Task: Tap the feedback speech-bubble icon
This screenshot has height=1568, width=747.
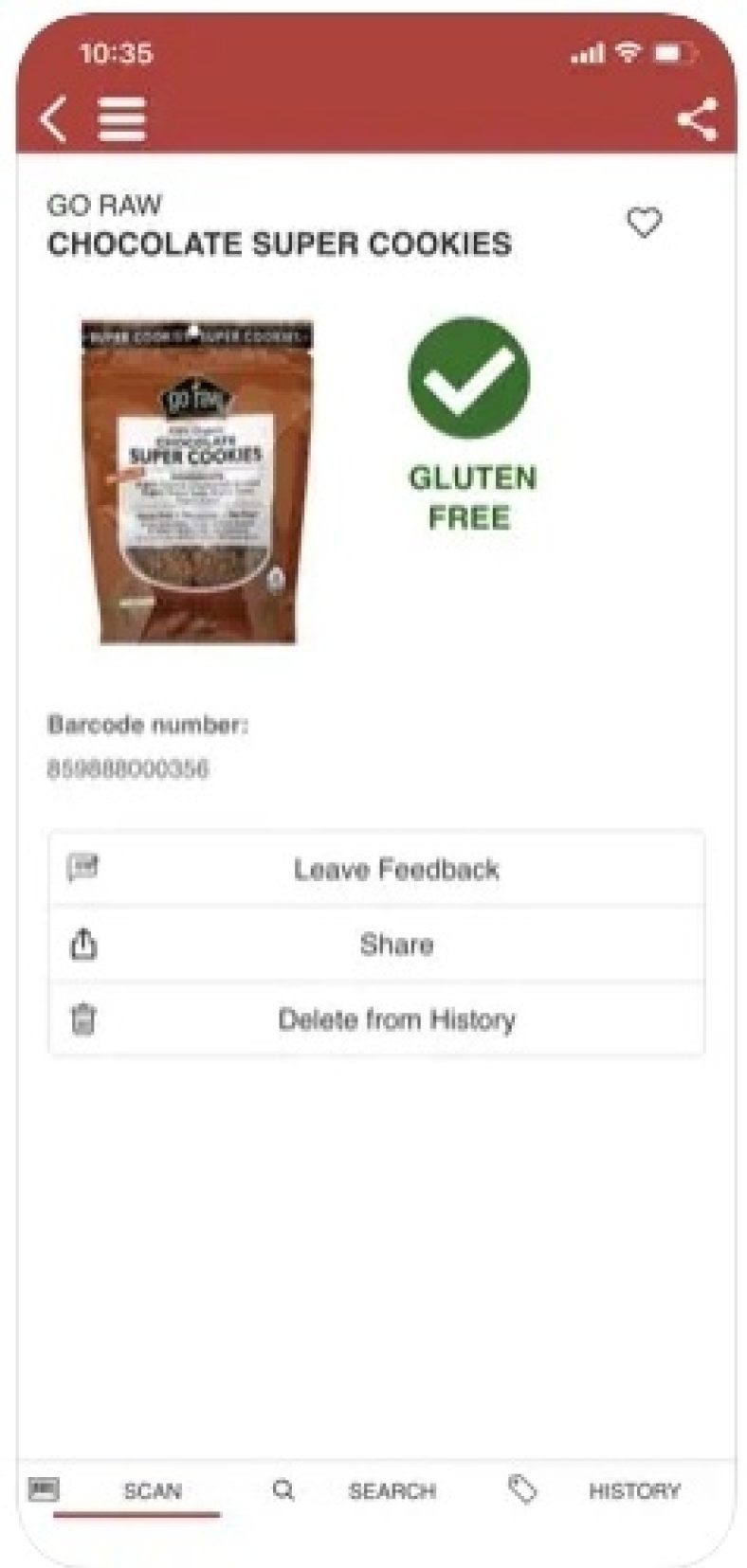Action: [83, 868]
